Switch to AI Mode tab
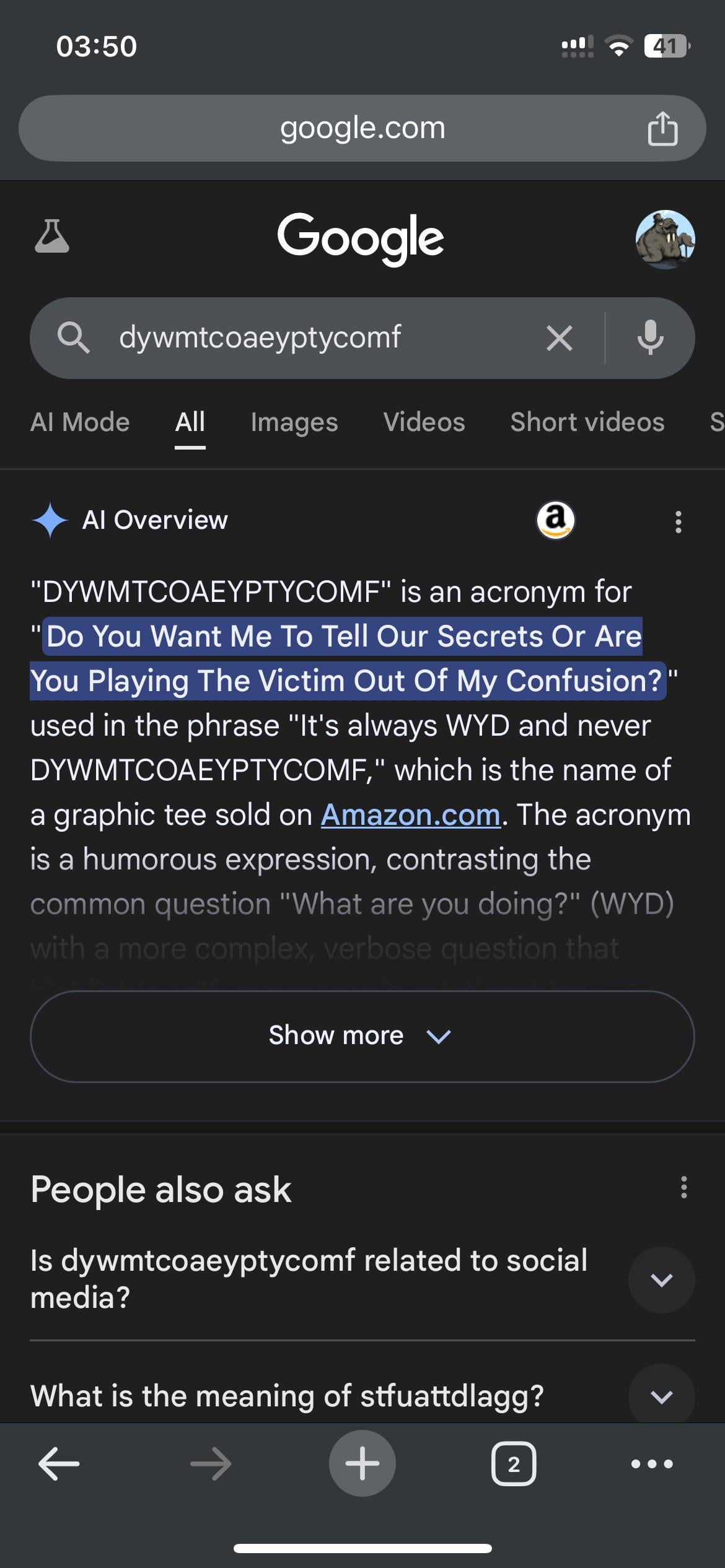Viewport: 725px width, 1568px height. 80,422
